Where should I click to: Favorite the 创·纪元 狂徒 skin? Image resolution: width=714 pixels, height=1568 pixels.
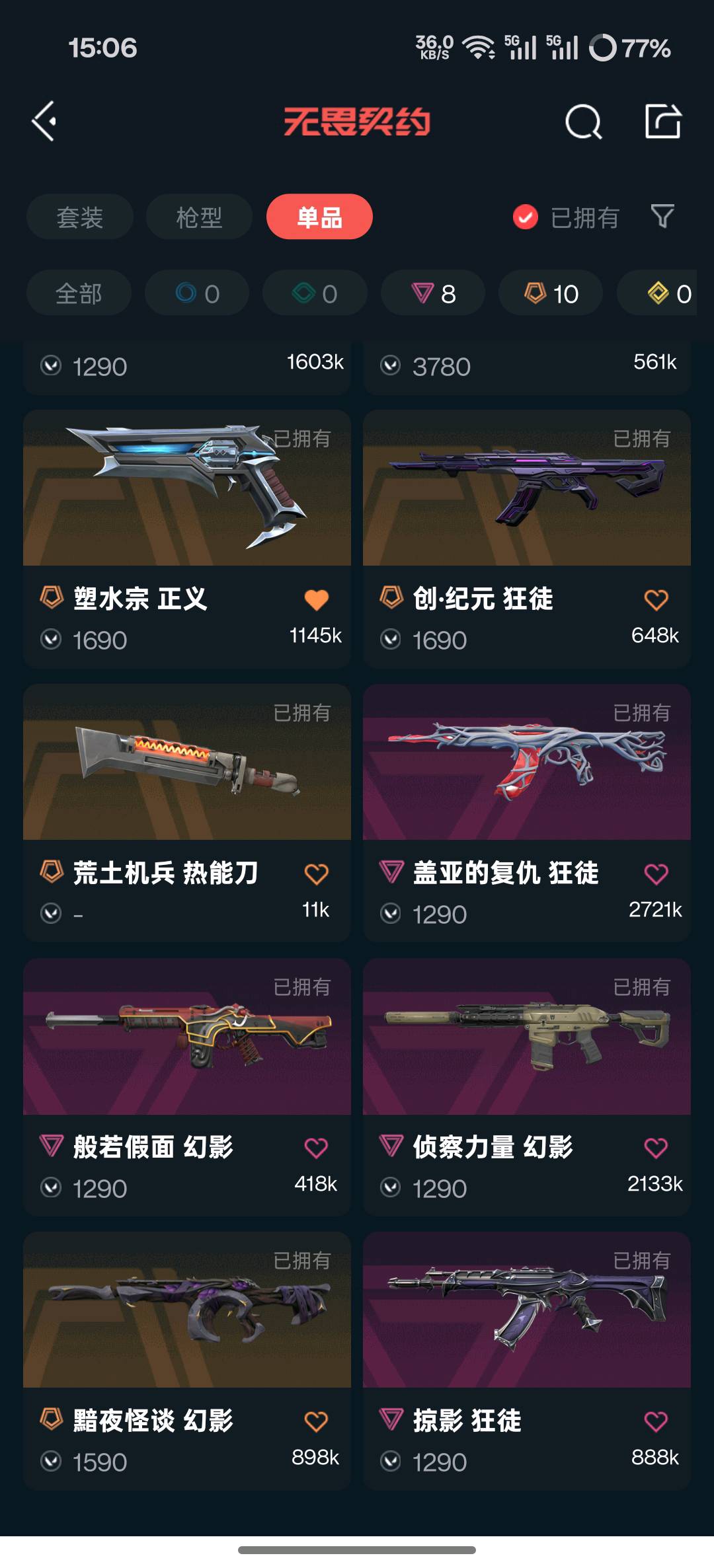656,600
